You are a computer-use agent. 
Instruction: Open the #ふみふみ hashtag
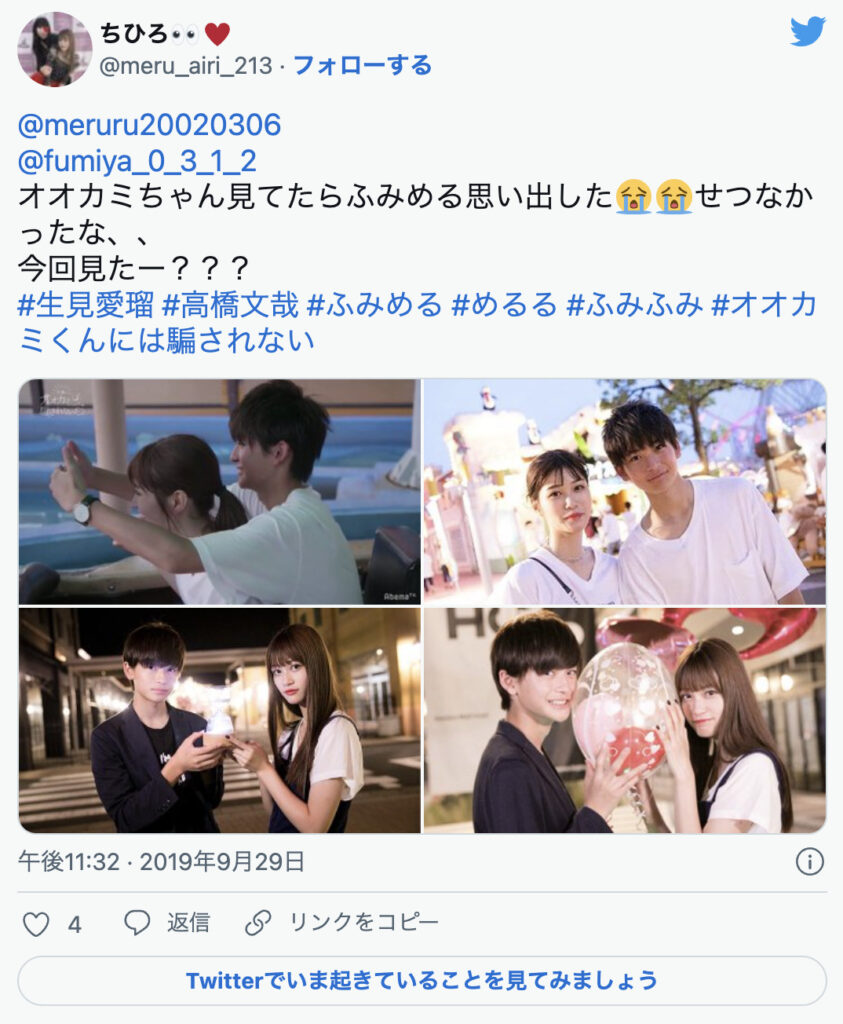point(634,305)
